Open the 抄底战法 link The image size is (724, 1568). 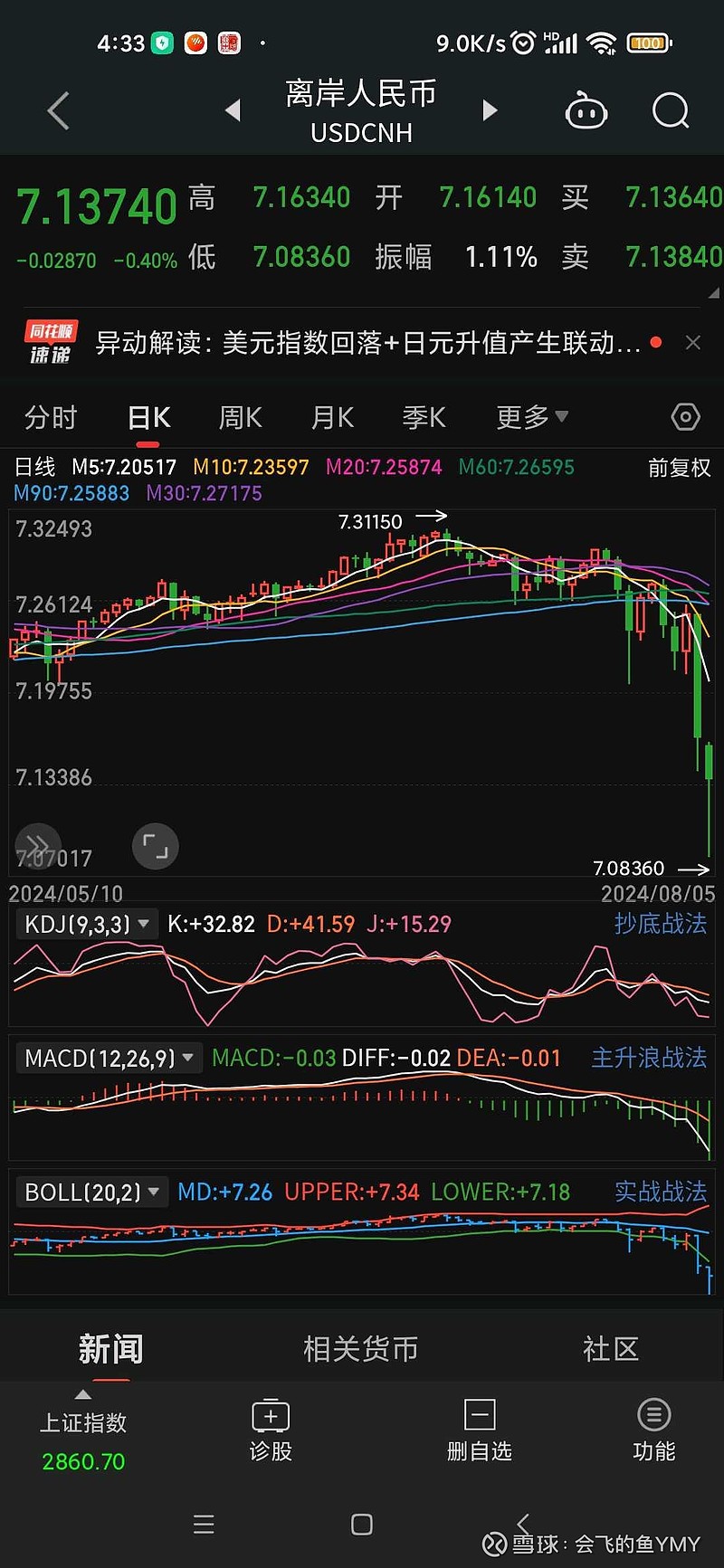click(x=661, y=924)
